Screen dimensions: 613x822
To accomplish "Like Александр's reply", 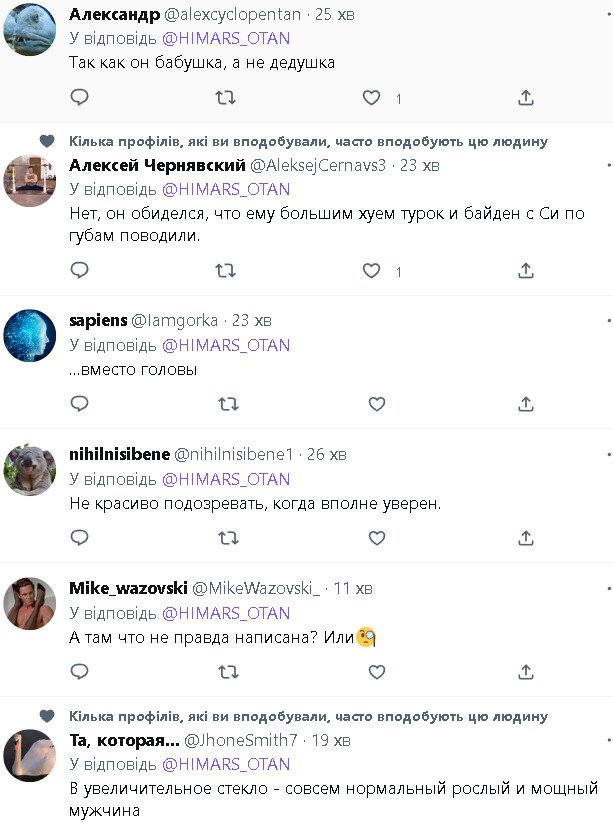I will pyautogui.click(x=372, y=98).
